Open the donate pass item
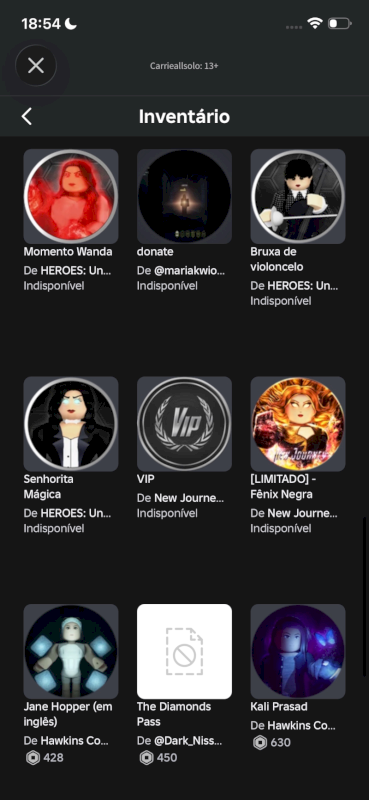The height and width of the screenshot is (800, 369). (x=184, y=196)
